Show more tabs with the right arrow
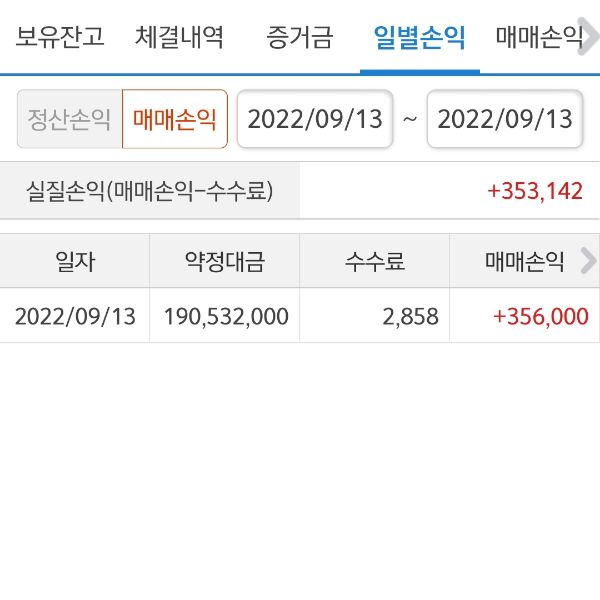This screenshot has height=600, width=600. click(x=591, y=37)
